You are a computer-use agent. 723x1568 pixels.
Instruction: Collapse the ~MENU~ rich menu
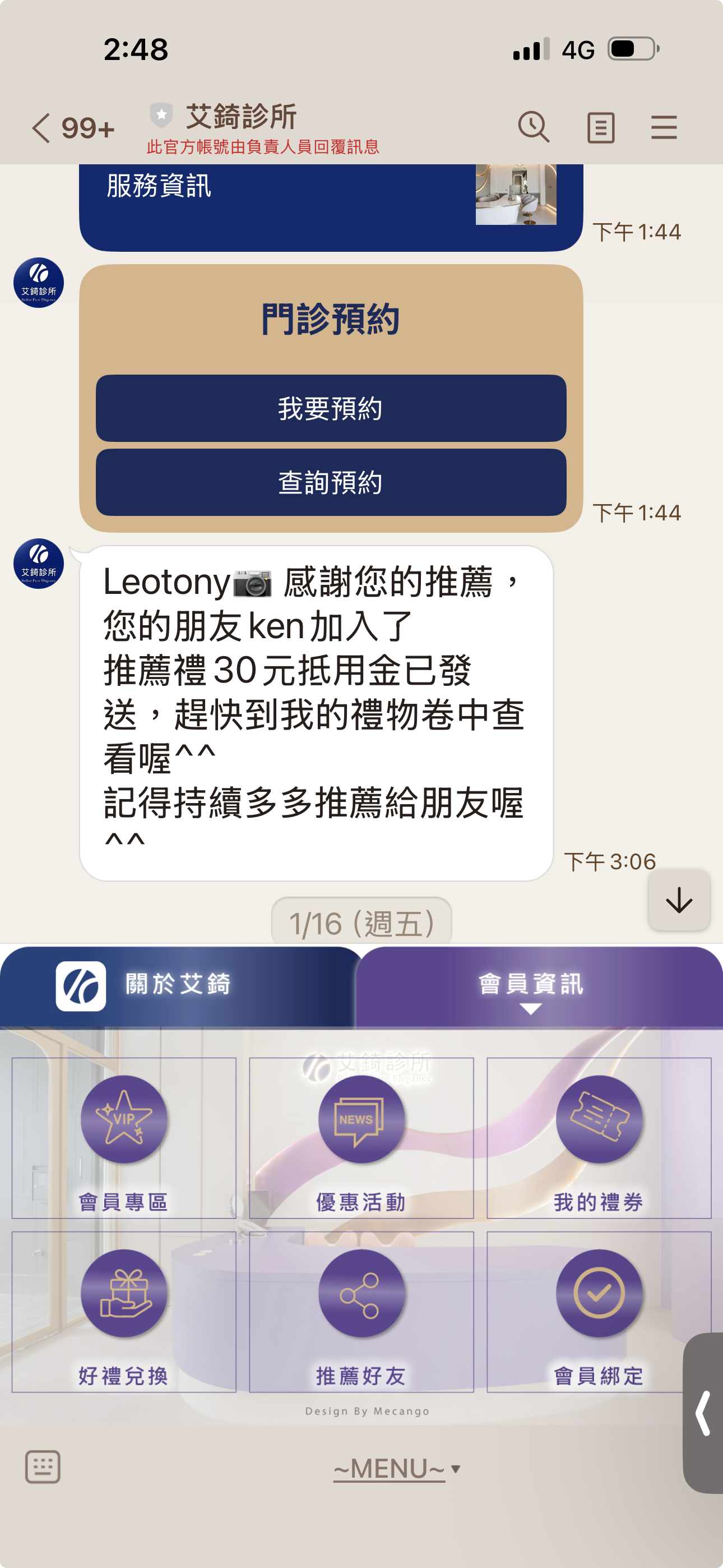click(396, 1469)
